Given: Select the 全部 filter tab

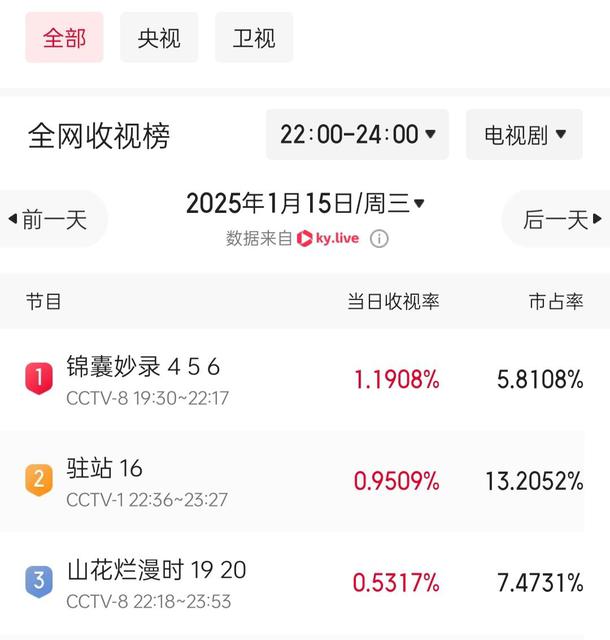Looking at the screenshot, I should pyautogui.click(x=64, y=38).
